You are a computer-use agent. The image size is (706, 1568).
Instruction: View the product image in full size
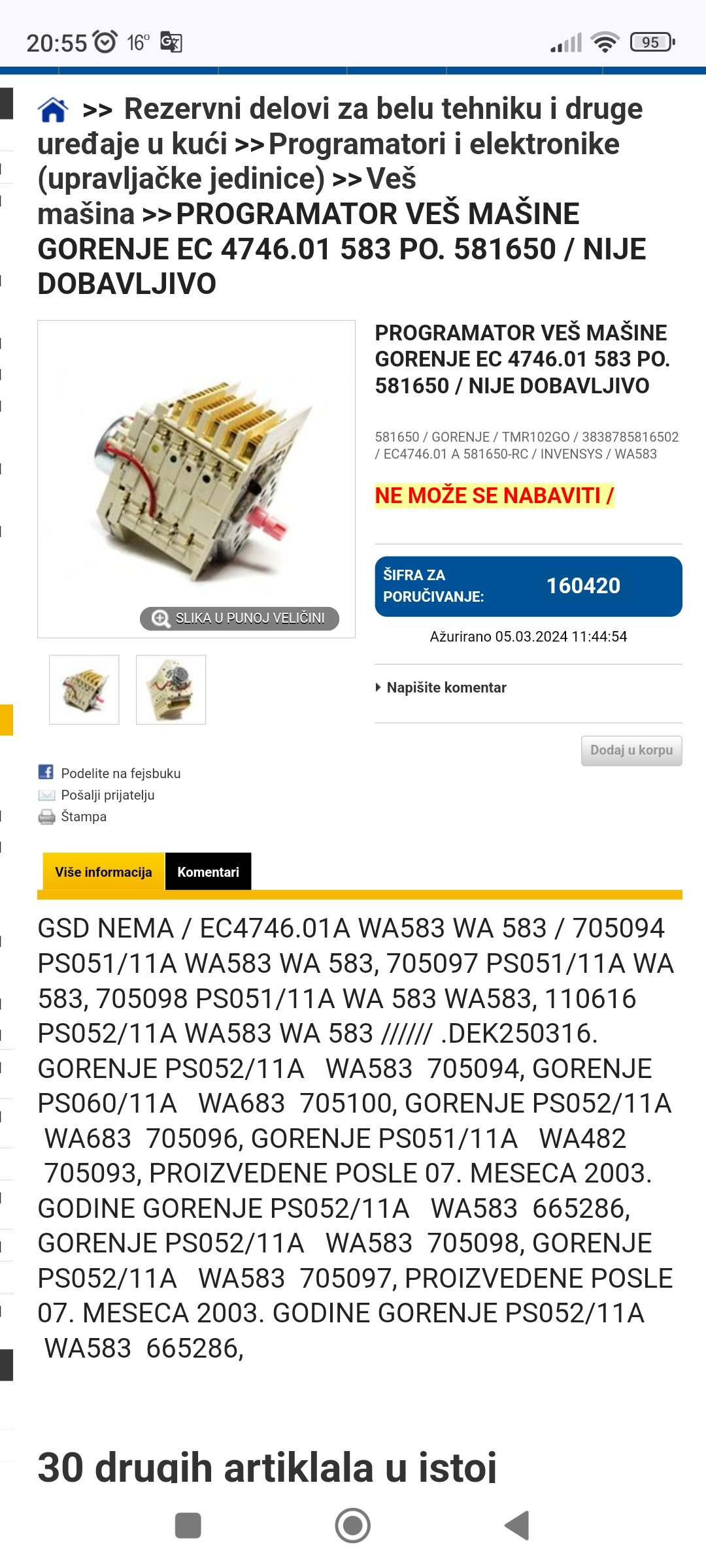click(x=240, y=618)
